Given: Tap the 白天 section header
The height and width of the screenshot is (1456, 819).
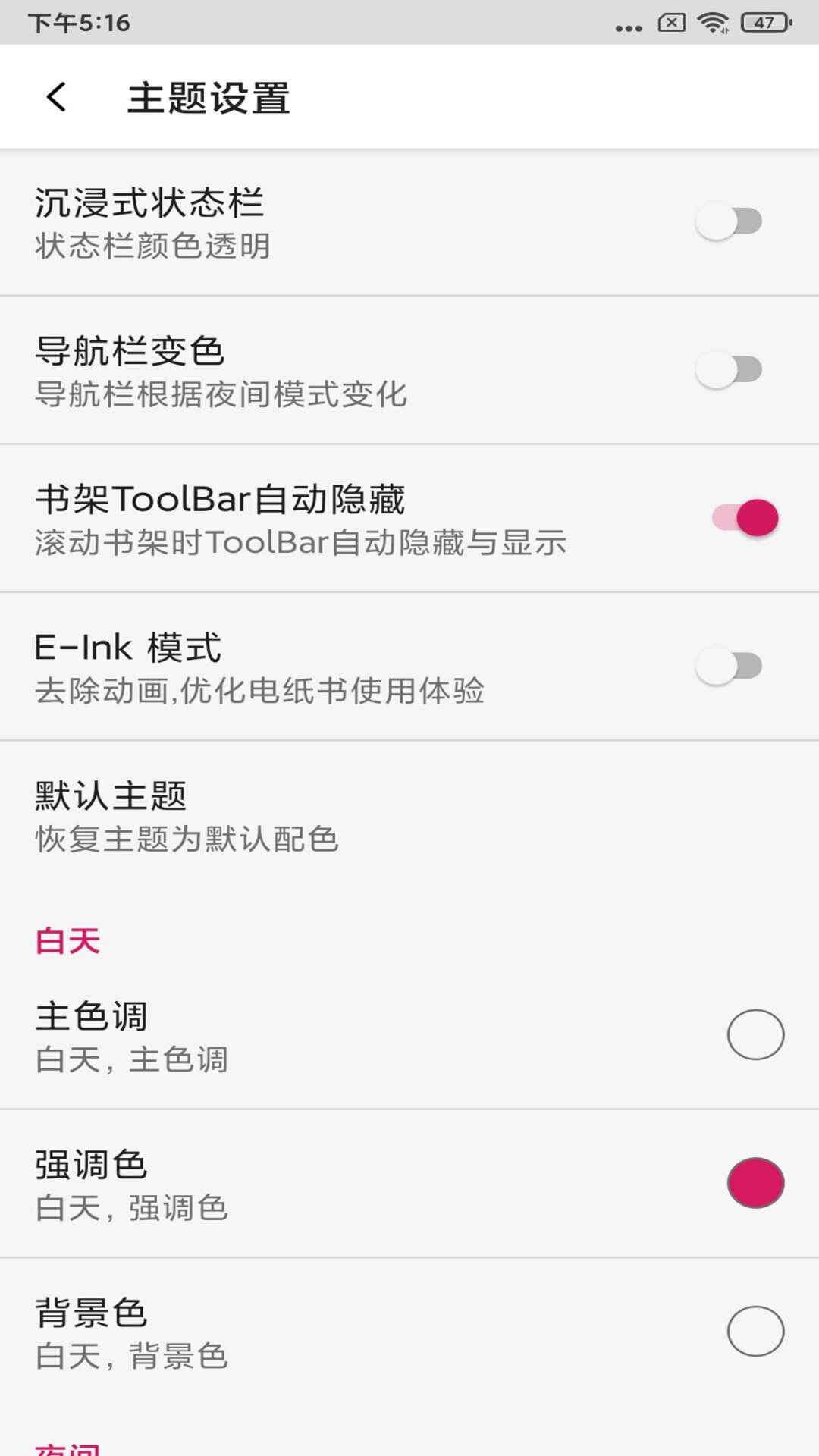Looking at the screenshot, I should tap(70, 940).
